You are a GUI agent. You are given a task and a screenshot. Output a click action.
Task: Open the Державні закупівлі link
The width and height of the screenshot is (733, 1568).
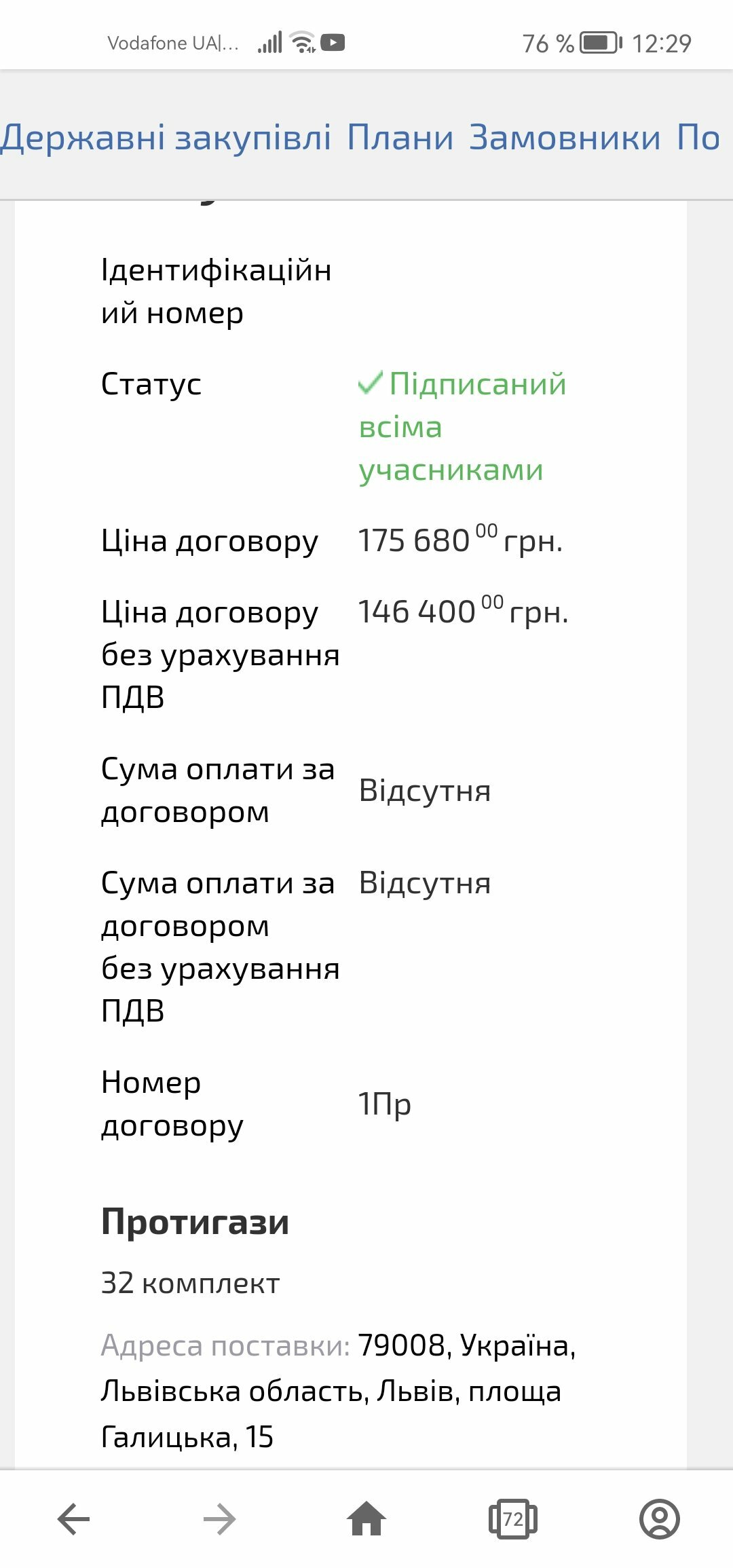[x=166, y=138]
